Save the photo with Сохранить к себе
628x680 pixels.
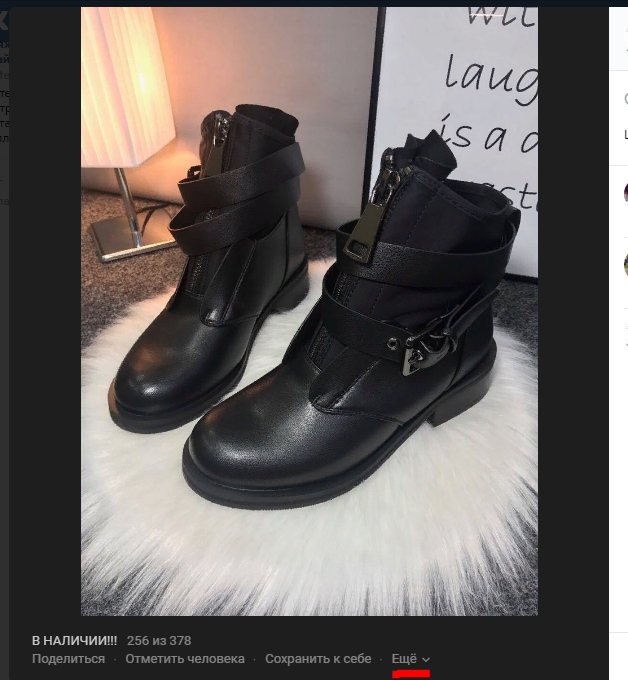point(317,659)
